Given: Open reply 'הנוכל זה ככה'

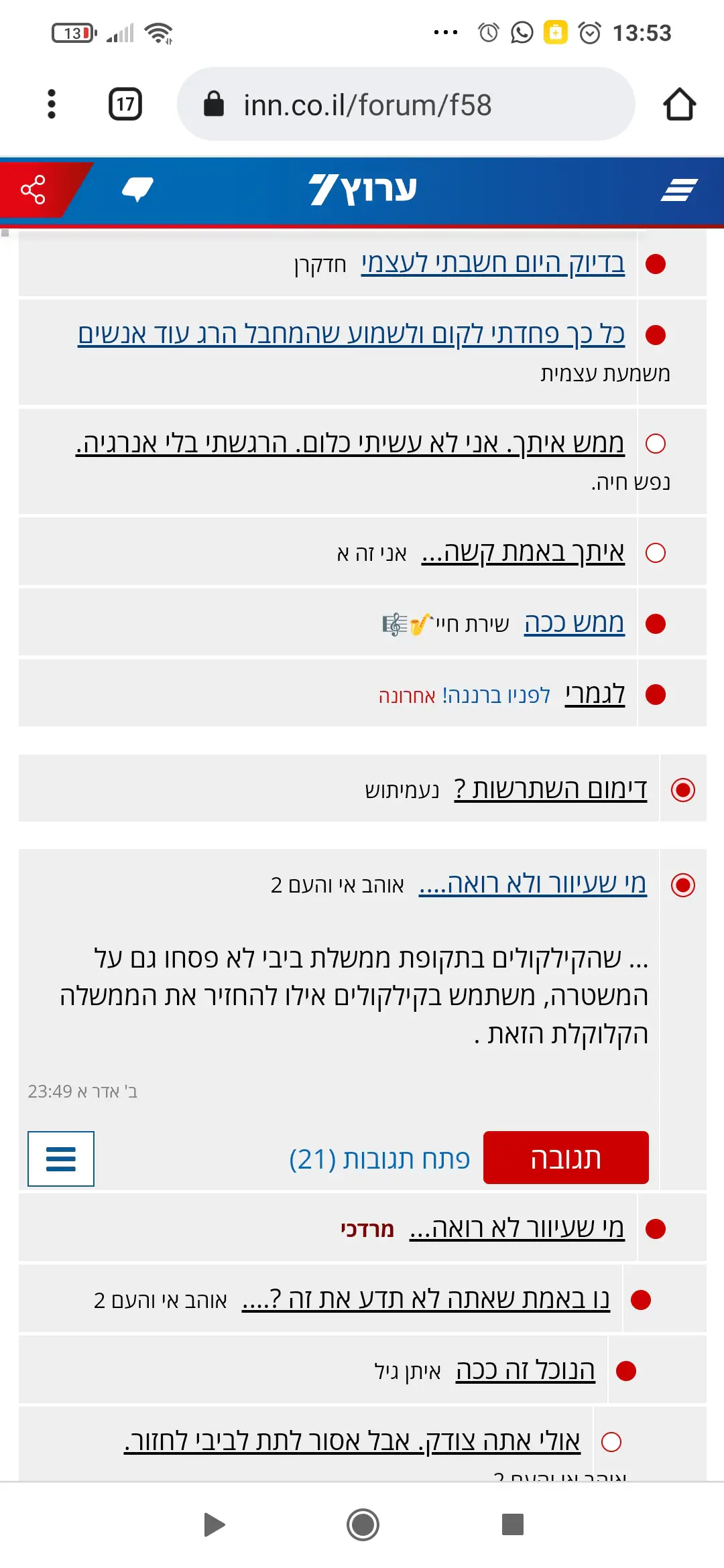Looking at the screenshot, I should coord(525,1370).
